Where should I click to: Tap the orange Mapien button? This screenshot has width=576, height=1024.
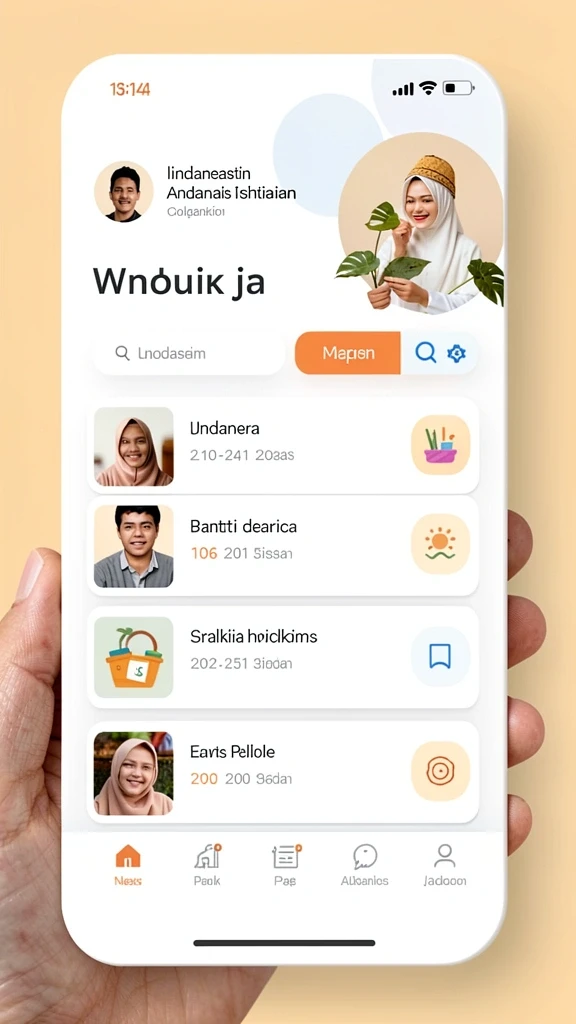[x=347, y=353]
